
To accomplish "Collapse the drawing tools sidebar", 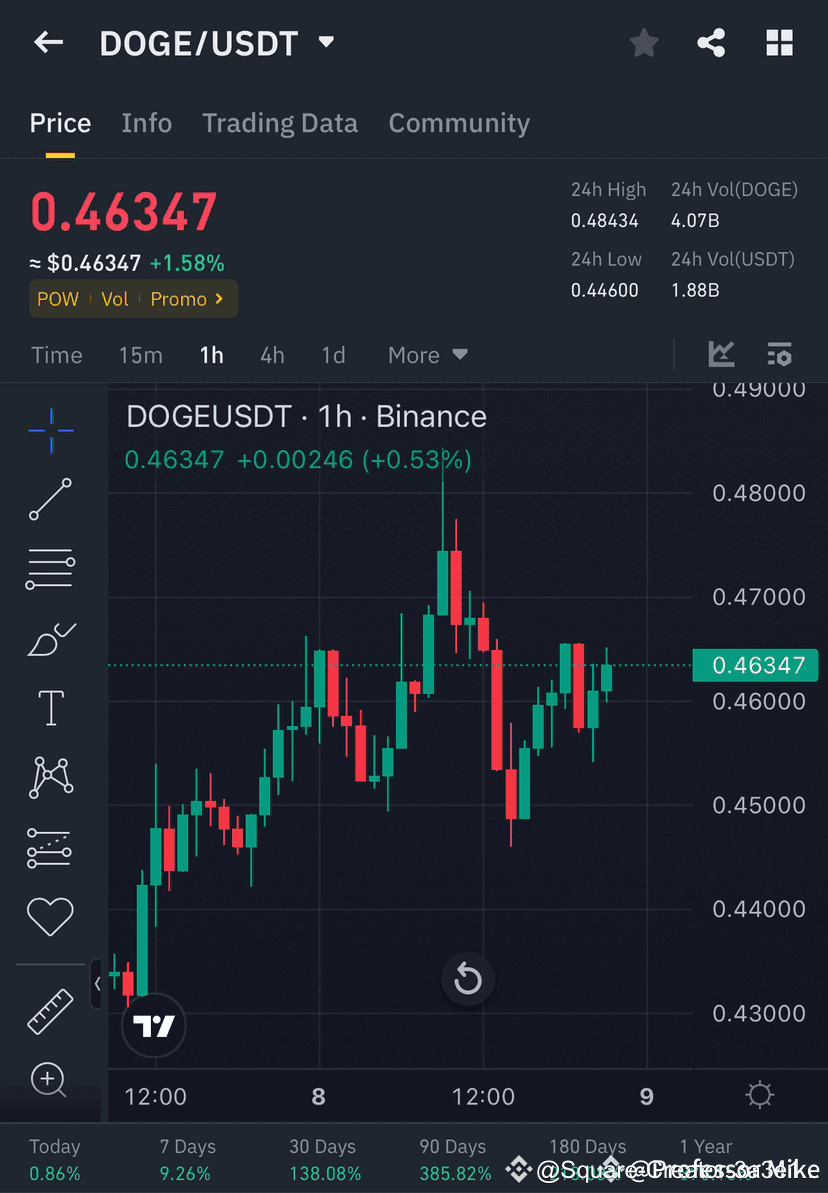I will [x=97, y=983].
